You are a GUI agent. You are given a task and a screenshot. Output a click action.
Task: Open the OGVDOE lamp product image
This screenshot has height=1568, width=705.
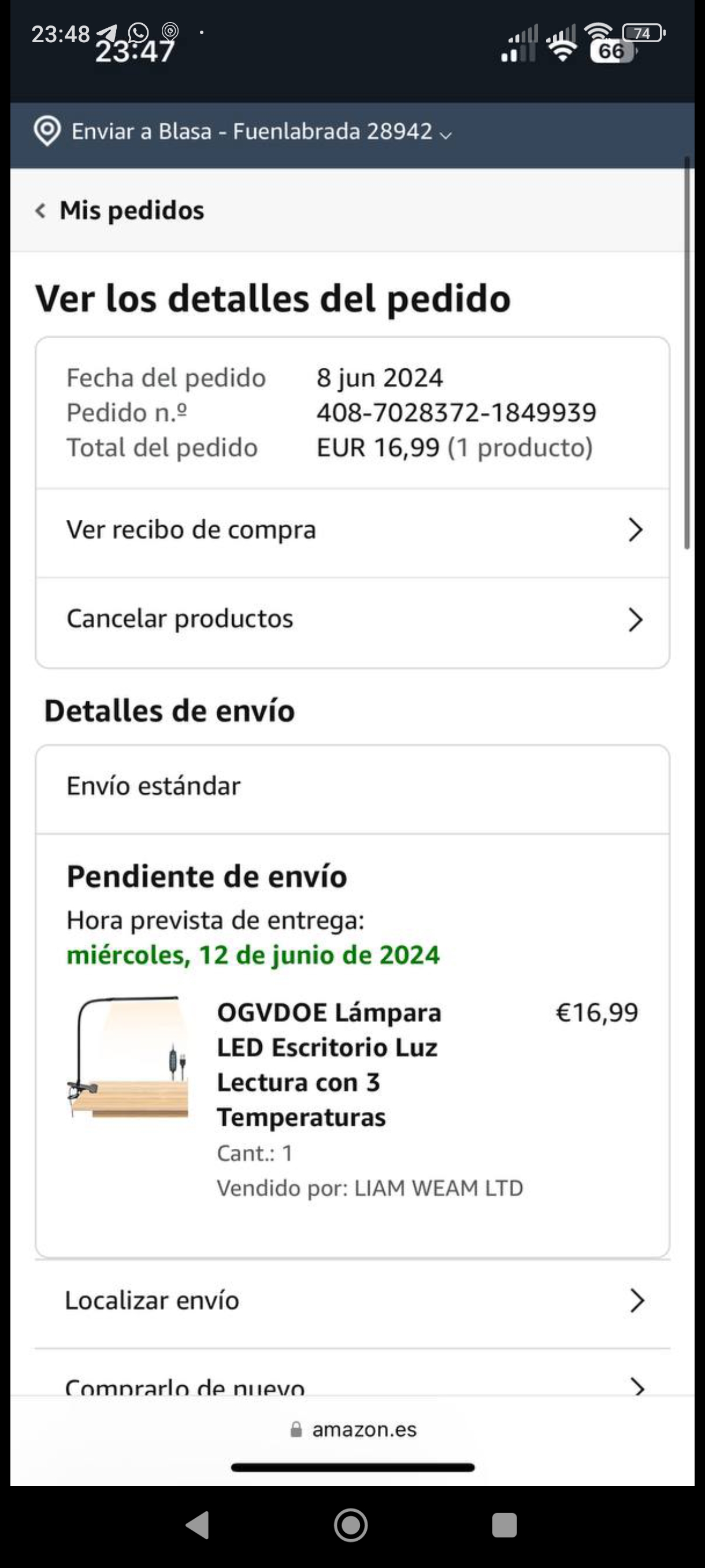pos(128,1058)
